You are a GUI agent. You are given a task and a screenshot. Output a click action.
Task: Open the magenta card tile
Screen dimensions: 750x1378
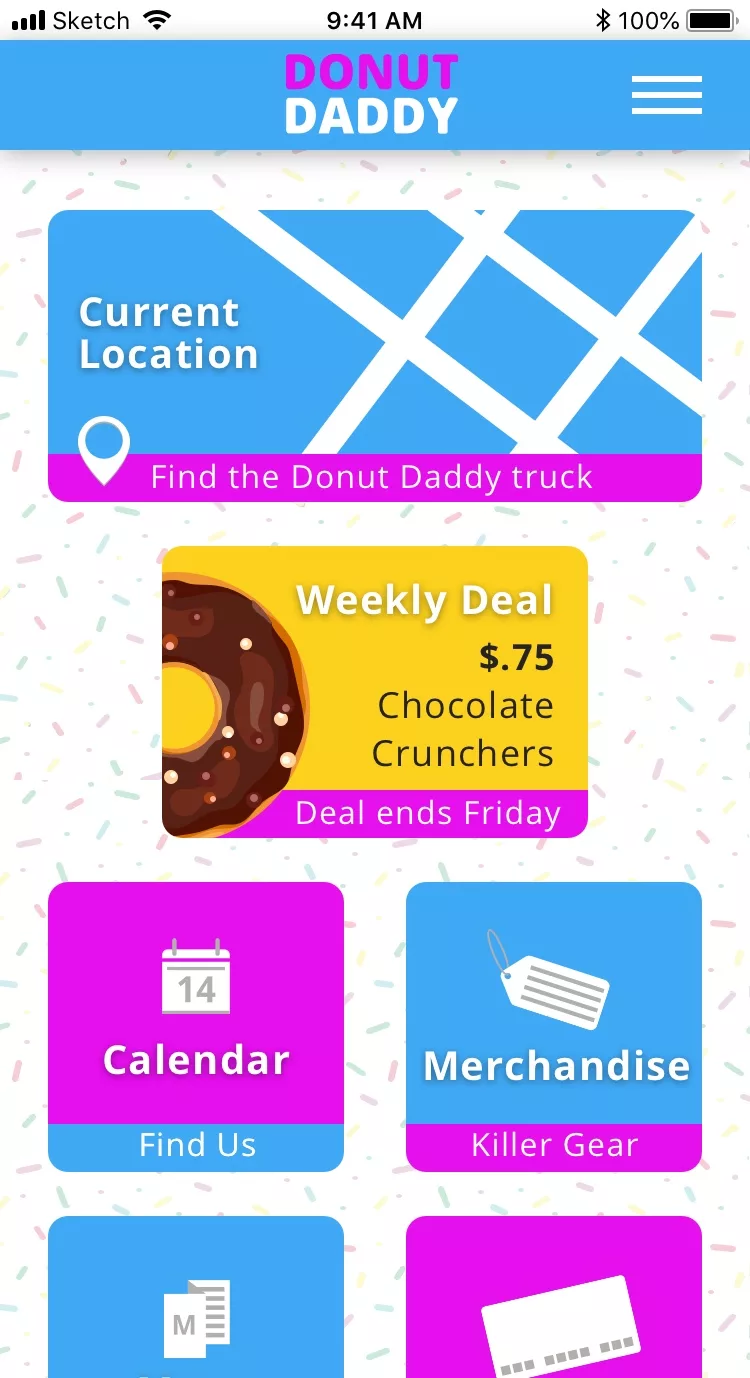tap(554, 1297)
